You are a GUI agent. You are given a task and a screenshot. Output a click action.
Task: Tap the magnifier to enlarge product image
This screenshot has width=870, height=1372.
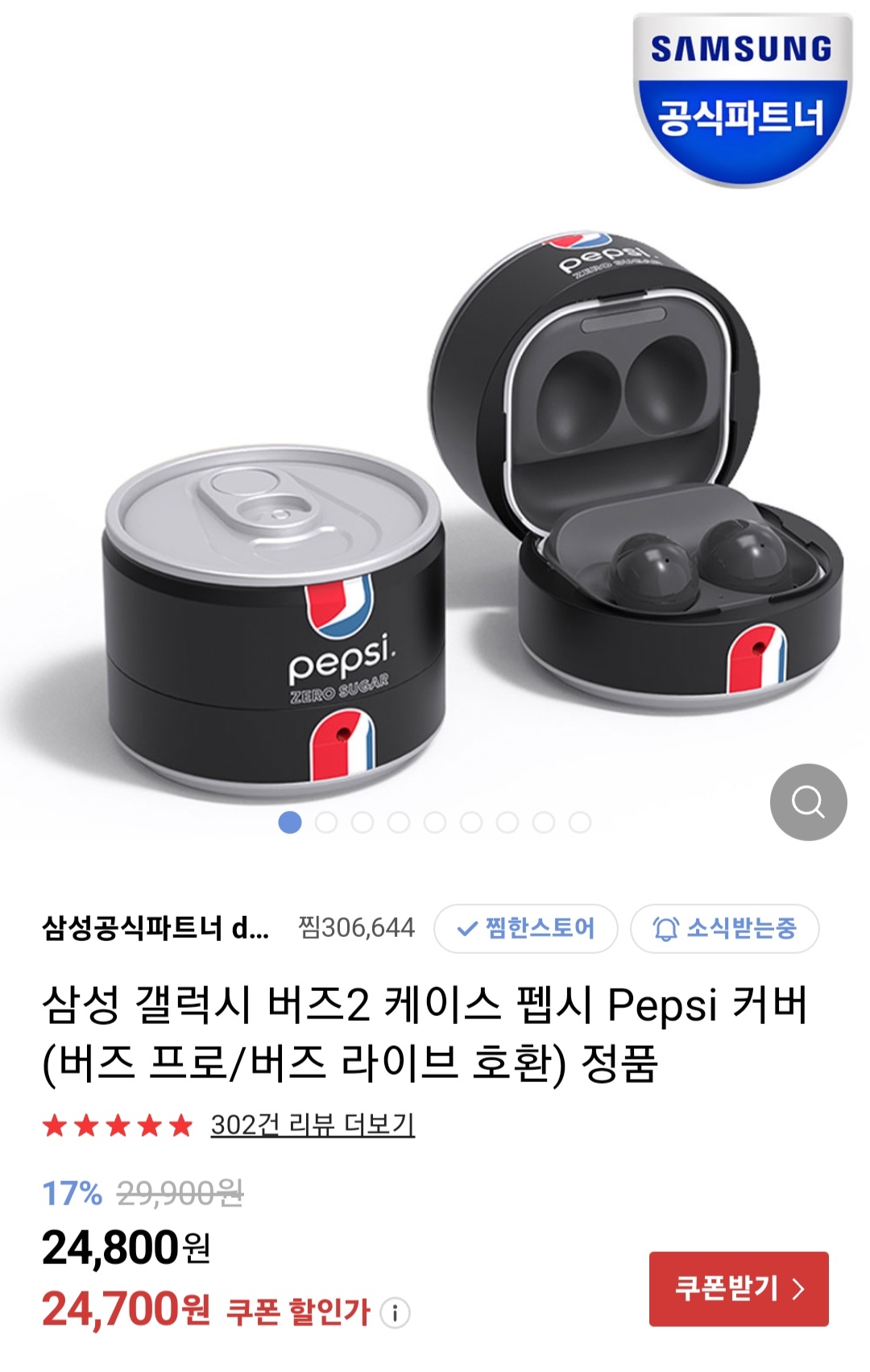808,802
